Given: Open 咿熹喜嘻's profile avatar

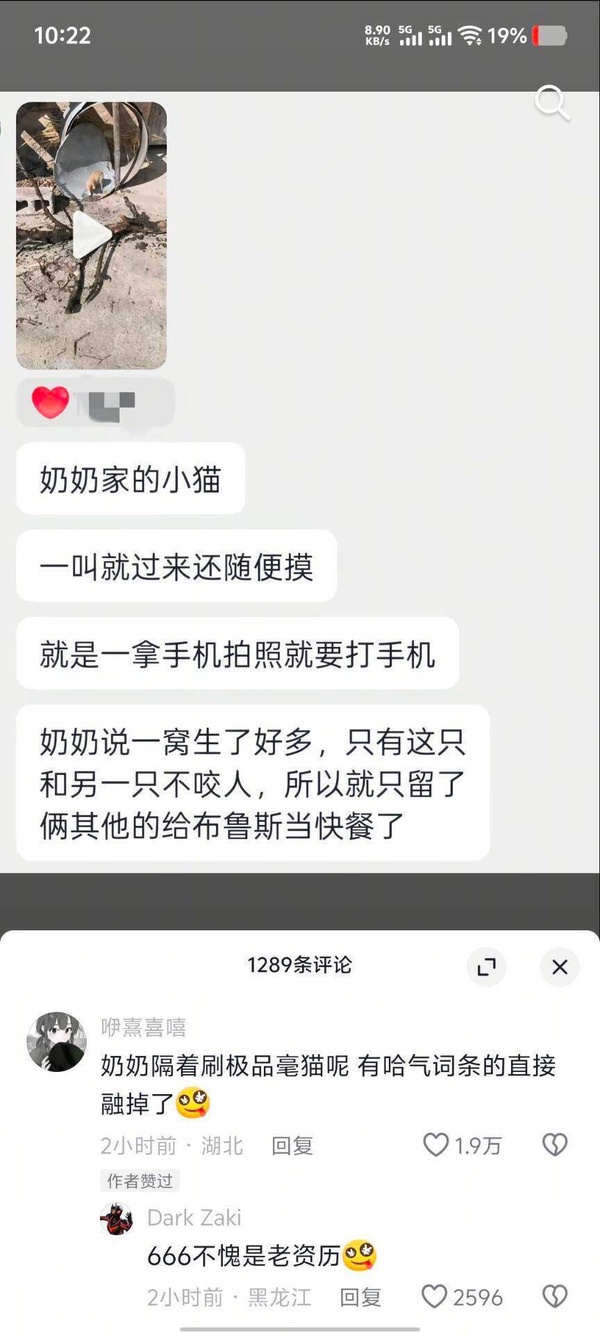Looking at the screenshot, I should [56, 1041].
